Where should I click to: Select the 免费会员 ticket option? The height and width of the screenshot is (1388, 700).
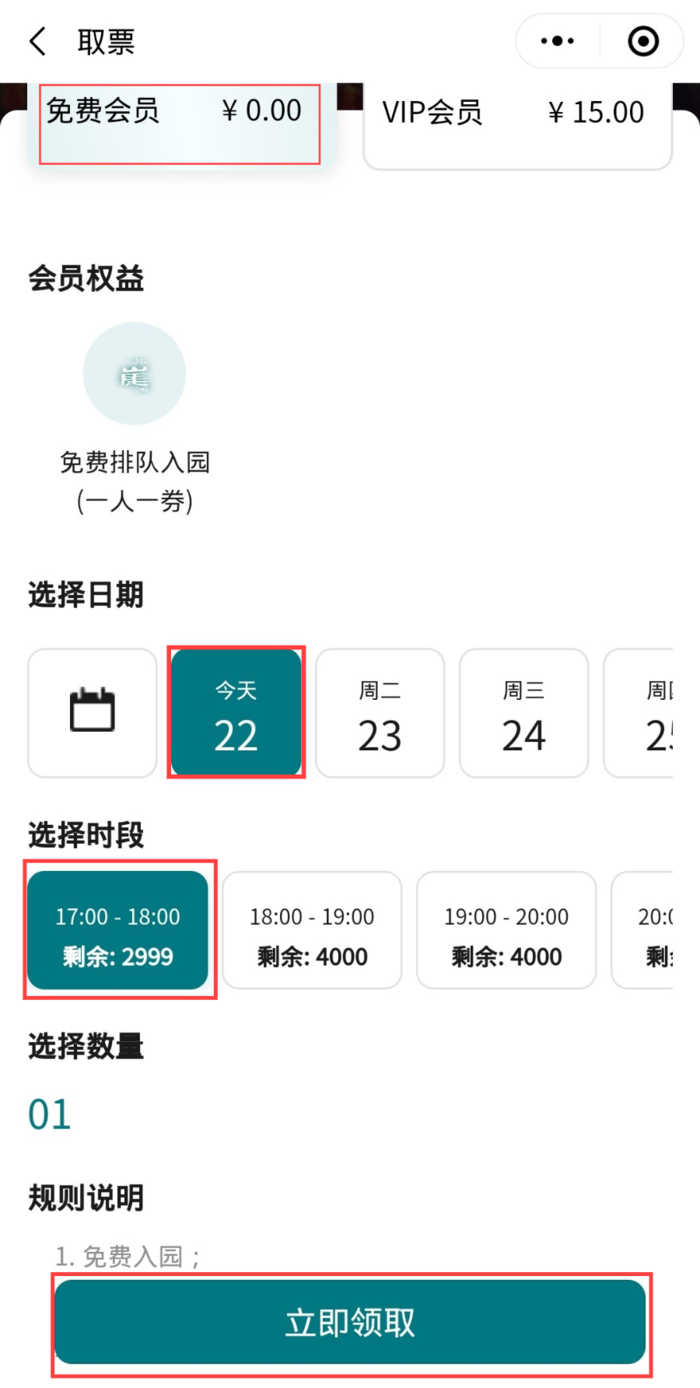(180, 124)
